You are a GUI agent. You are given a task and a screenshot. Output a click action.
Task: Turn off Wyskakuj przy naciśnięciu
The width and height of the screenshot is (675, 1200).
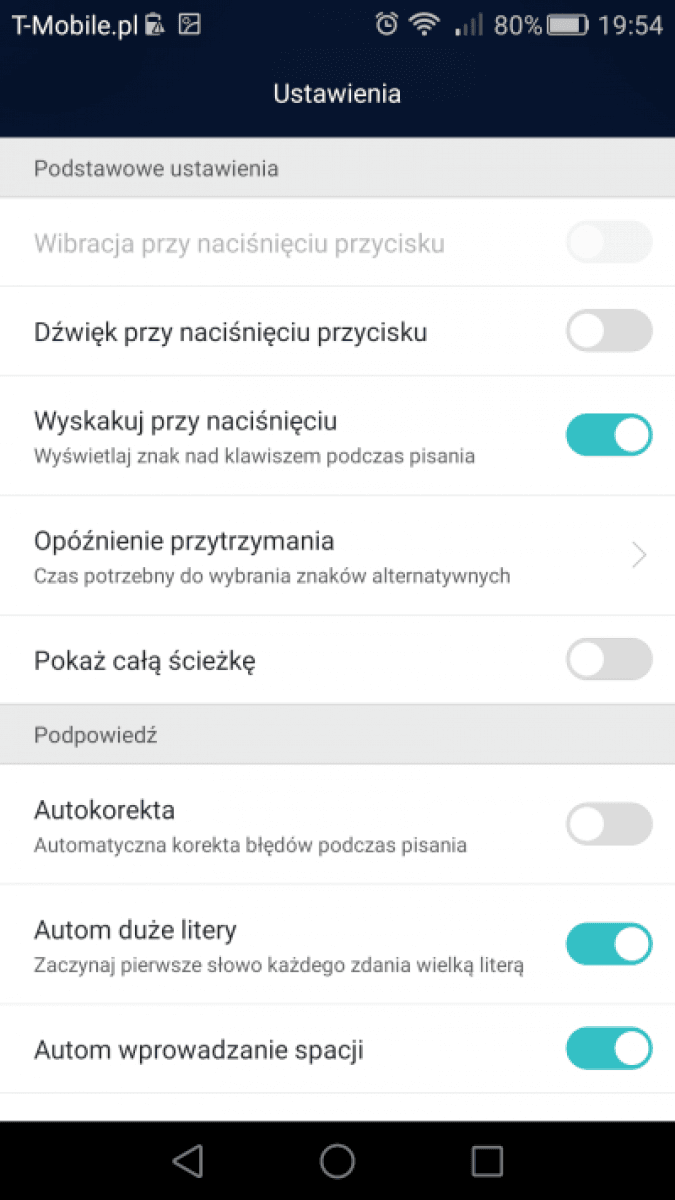[609, 435]
